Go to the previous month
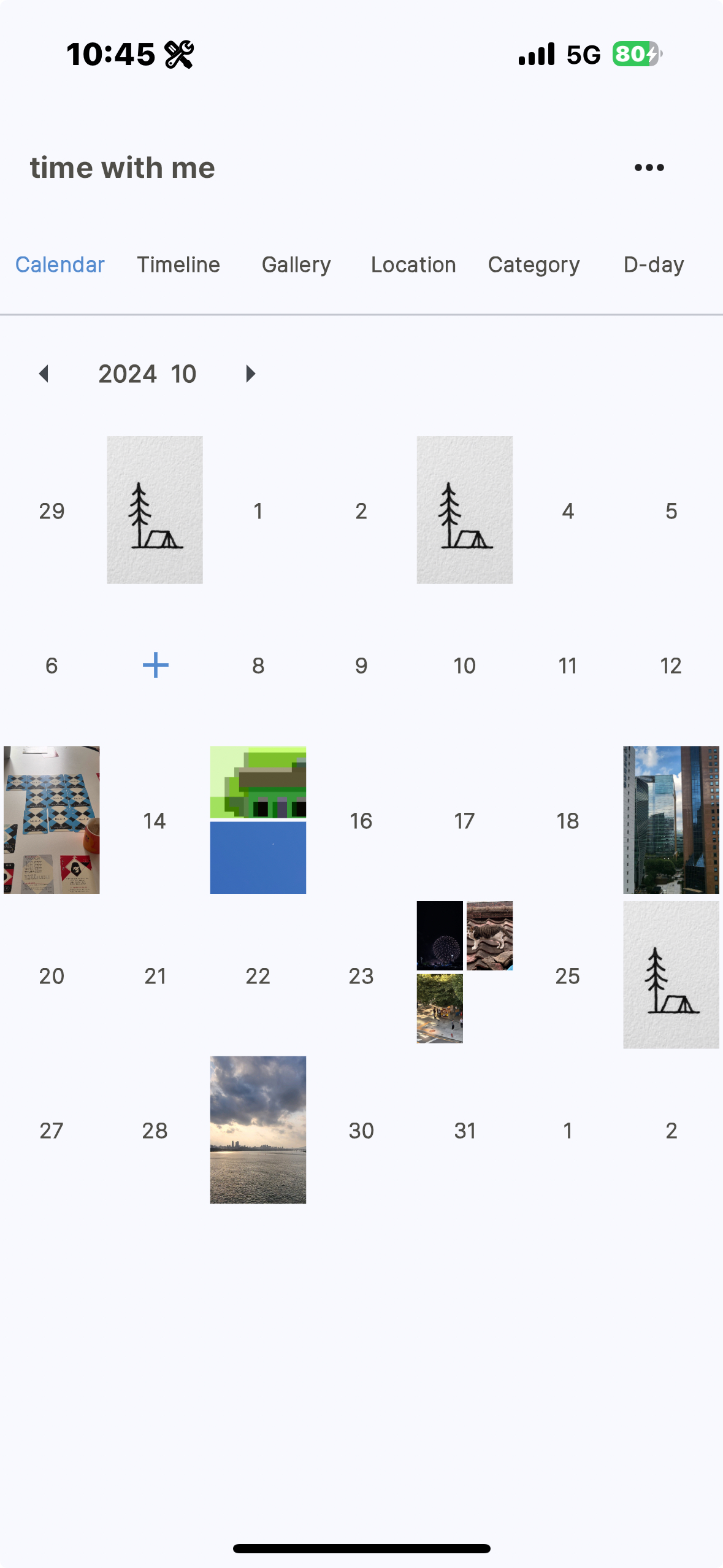Viewport: 723px width, 1568px height. click(44, 374)
